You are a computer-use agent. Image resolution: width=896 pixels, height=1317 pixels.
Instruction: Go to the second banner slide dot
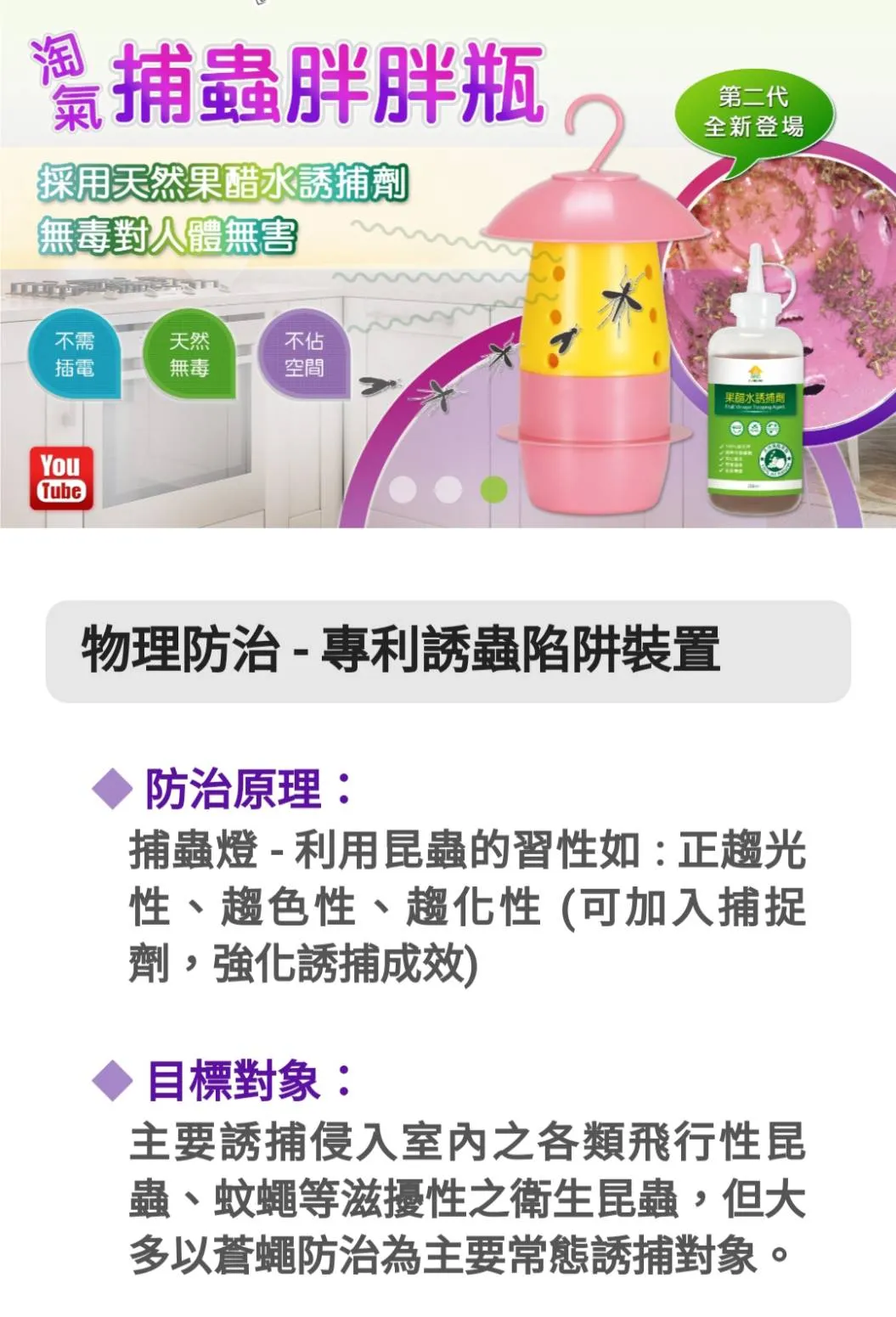tap(448, 489)
